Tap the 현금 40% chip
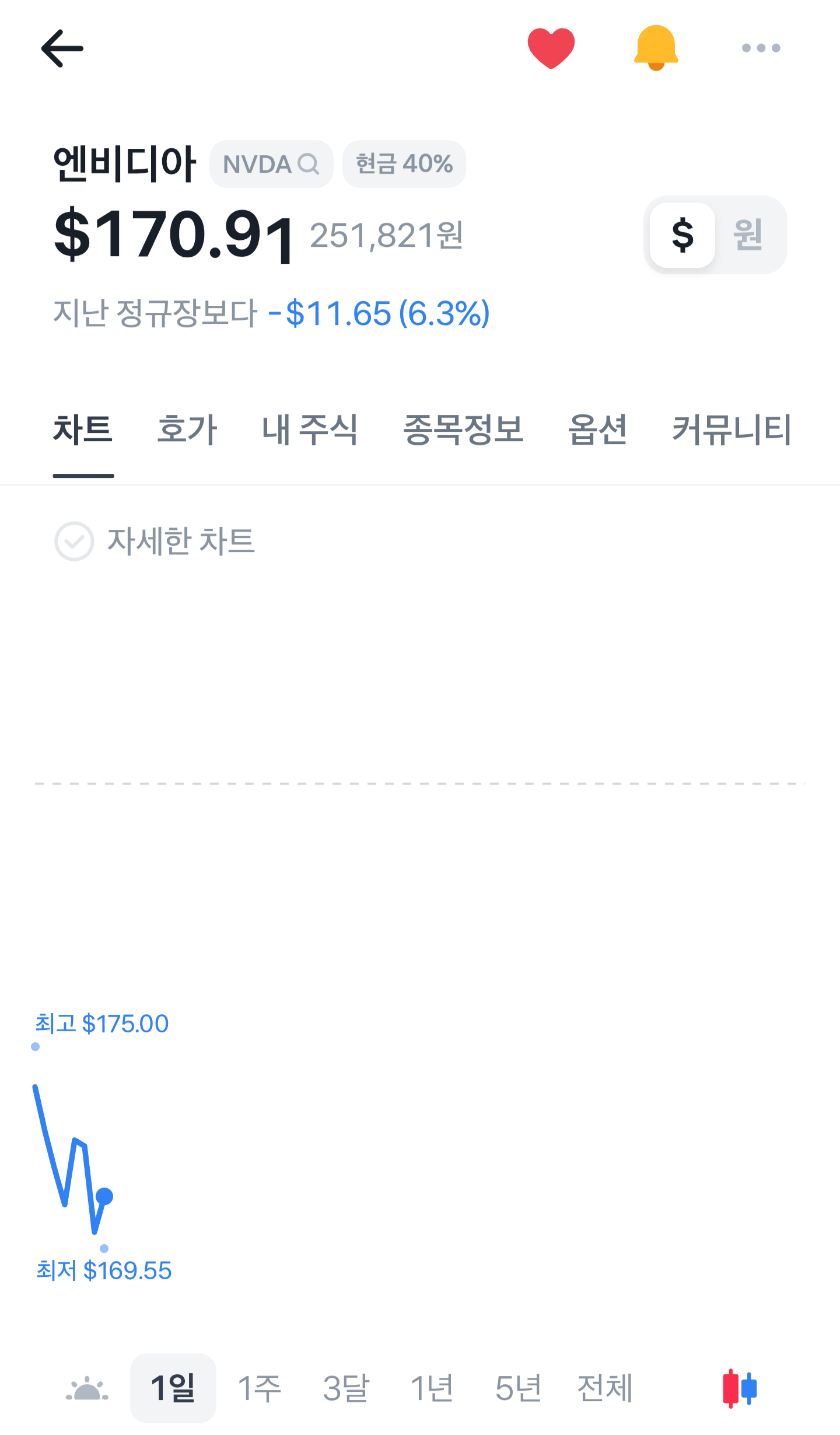The width and height of the screenshot is (840, 1435). pyautogui.click(x=404, y=164)
